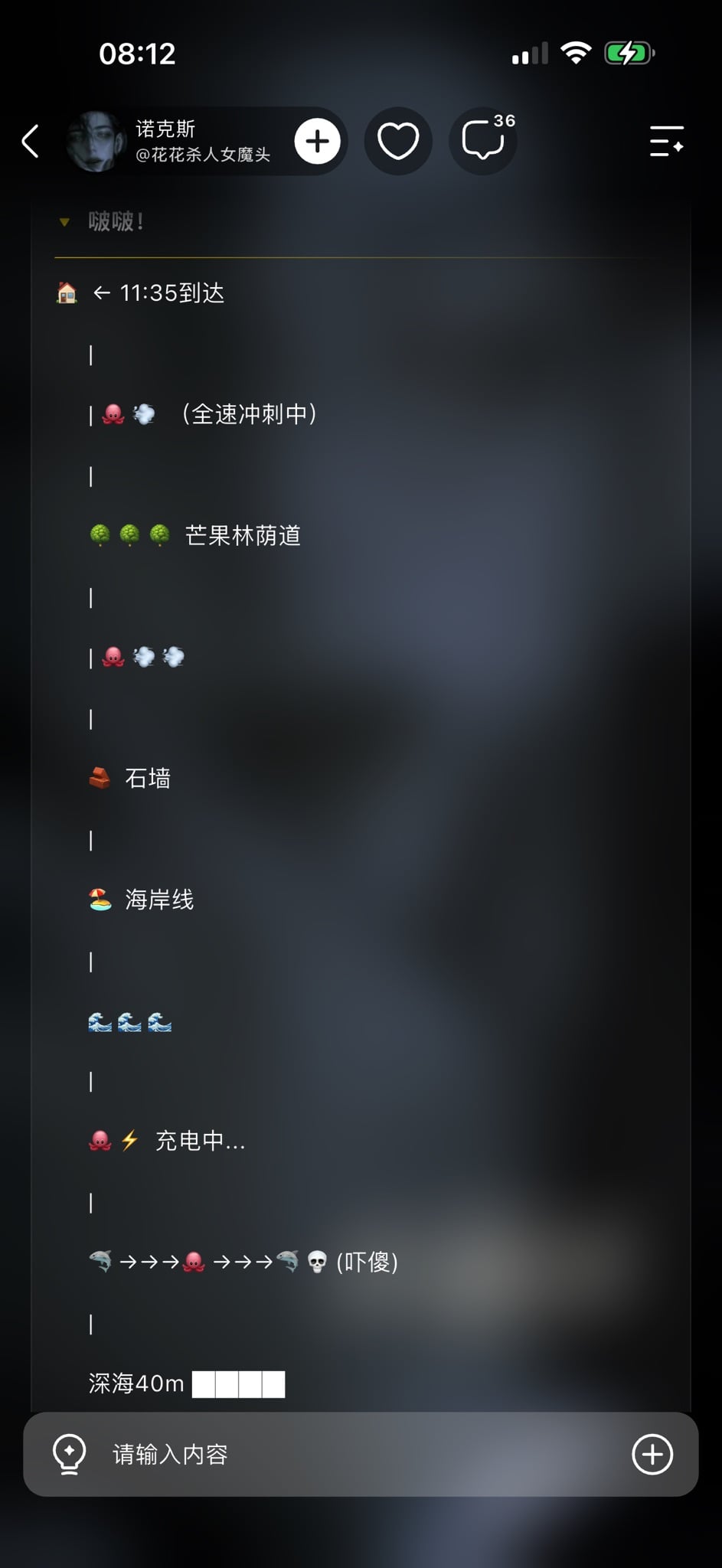722x1568 pixels.
Task: Tap the lightbulb inspiration icon
Action: point(70,1454)
